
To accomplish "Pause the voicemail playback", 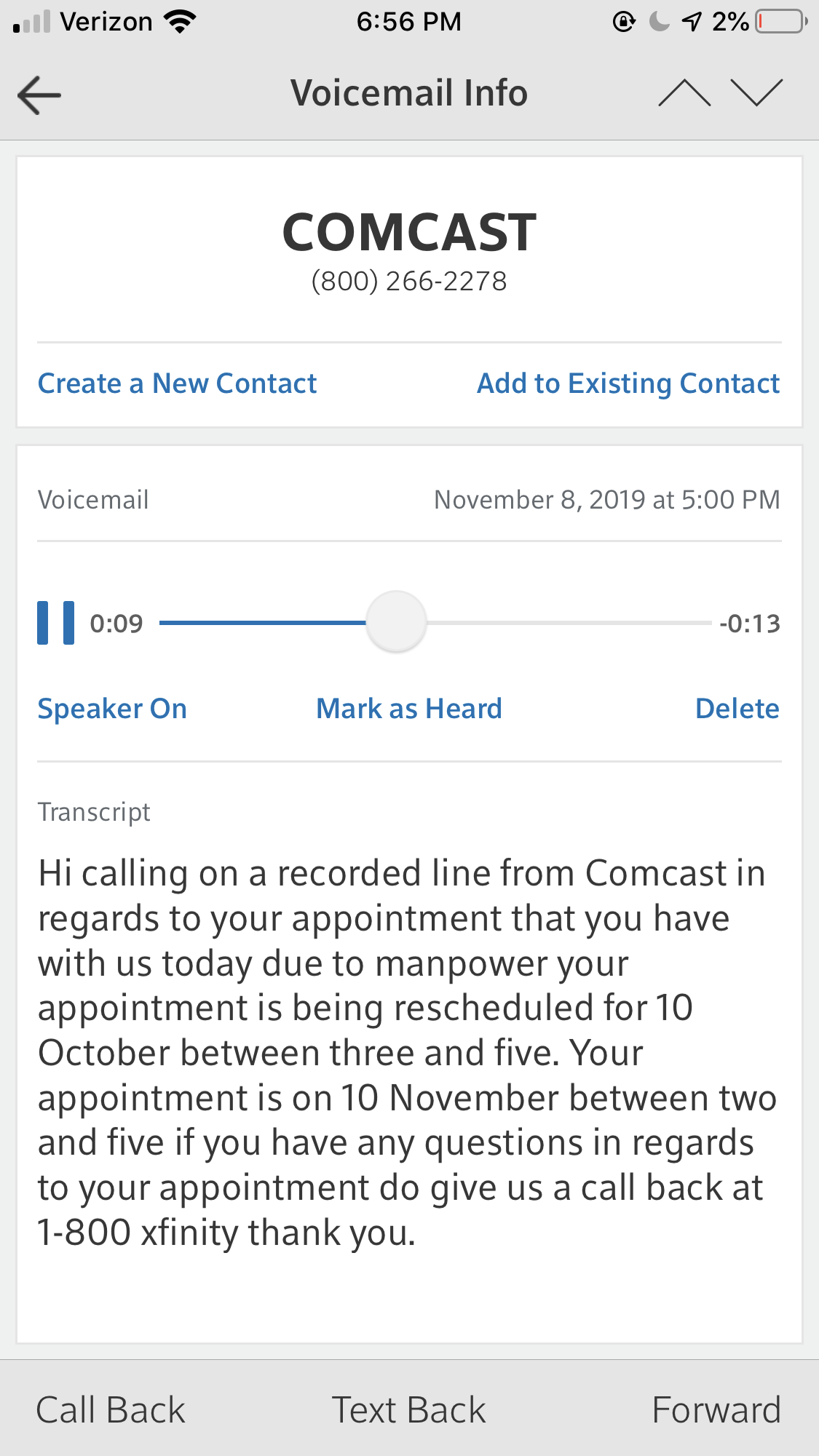I will tap(55, 622).
